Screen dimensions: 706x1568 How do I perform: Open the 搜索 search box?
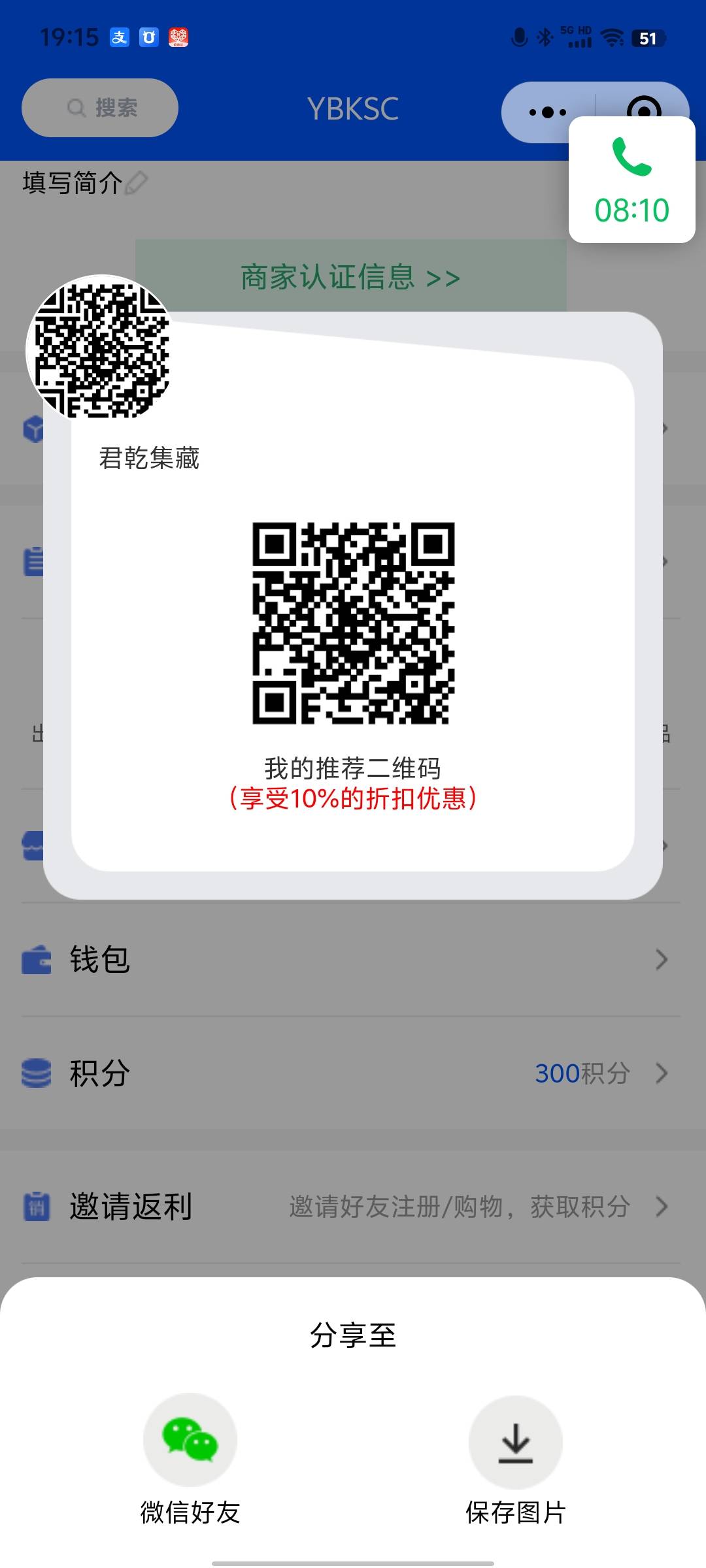click(100, 108)
